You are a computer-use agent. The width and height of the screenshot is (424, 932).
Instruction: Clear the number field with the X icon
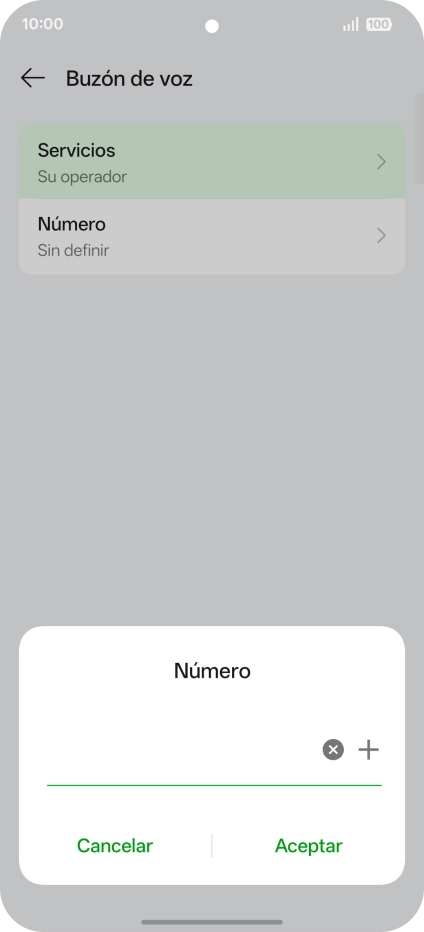pyautogui.click(x=333, y=750)
